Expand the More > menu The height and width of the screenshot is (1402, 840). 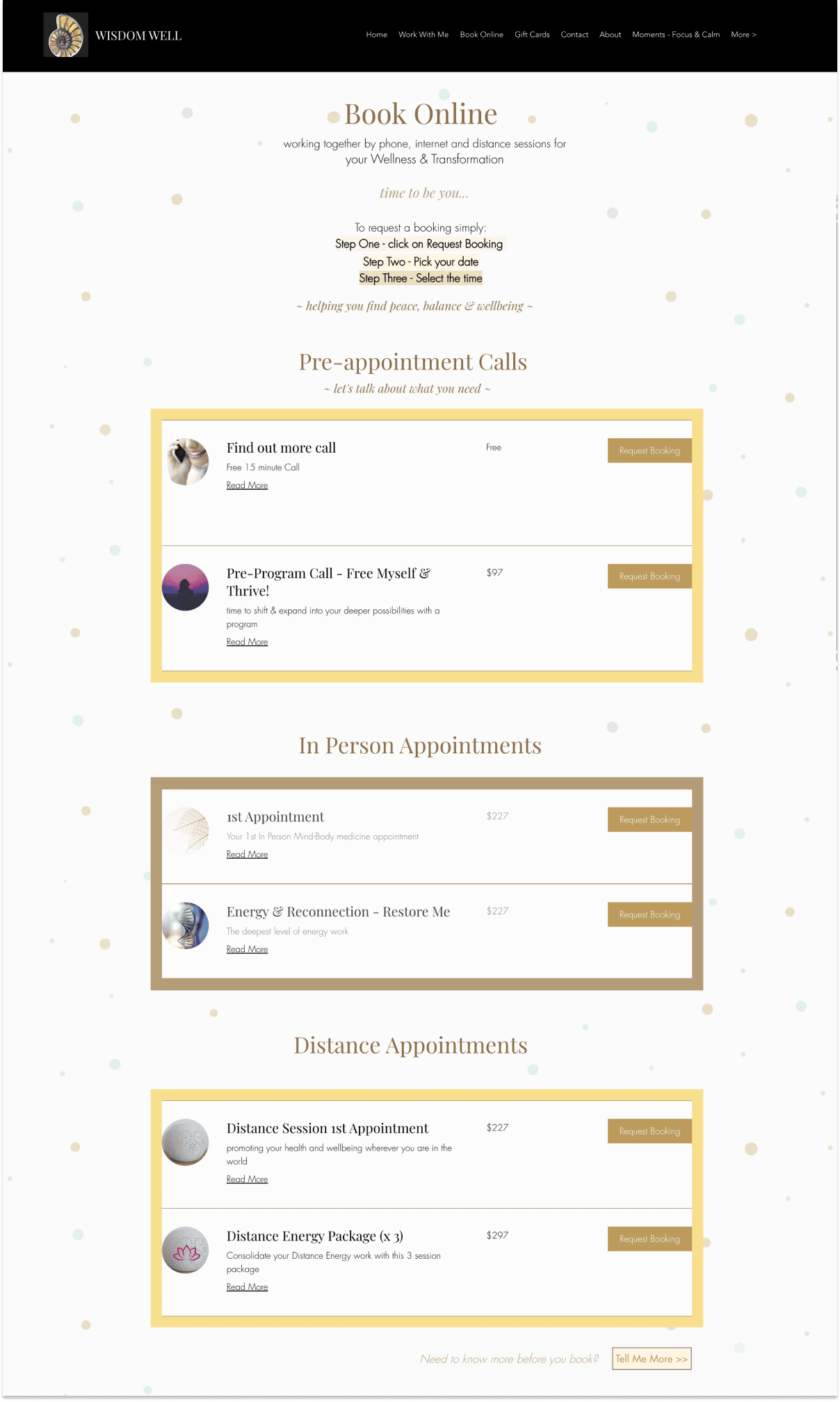click(743, 35)
